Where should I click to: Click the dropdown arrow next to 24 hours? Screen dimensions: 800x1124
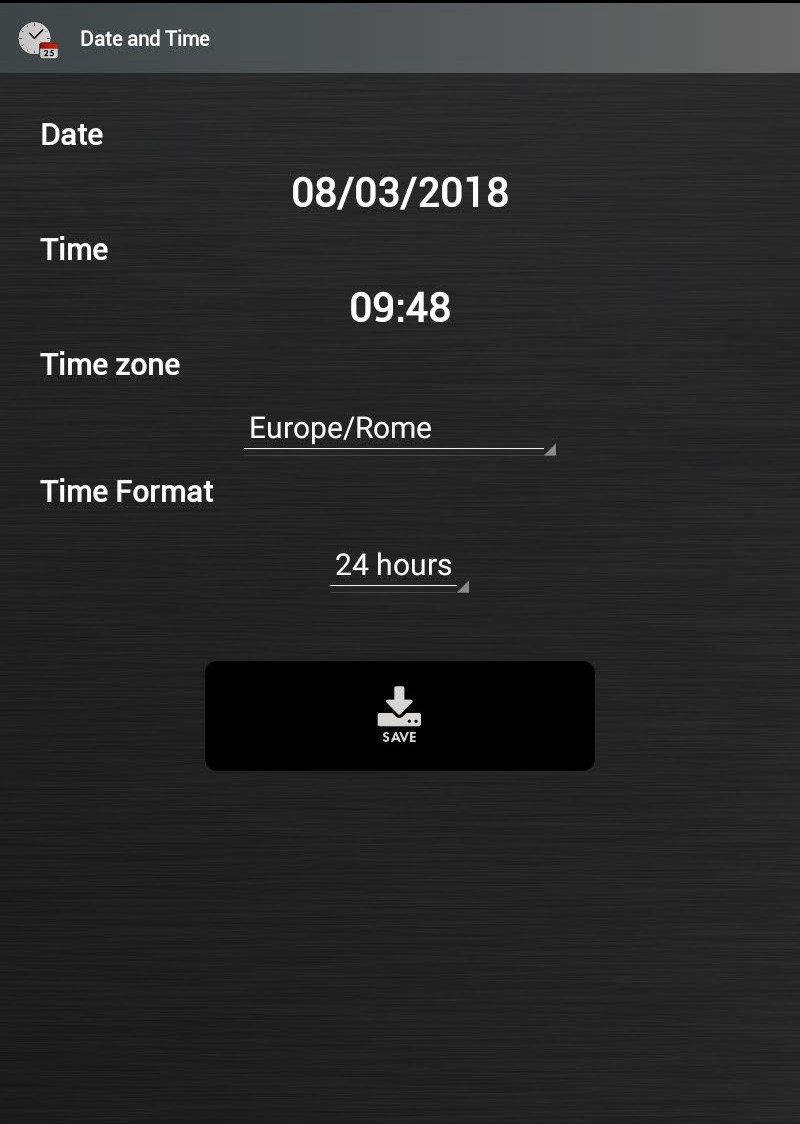pyautogui.click(x=462, y=588)
